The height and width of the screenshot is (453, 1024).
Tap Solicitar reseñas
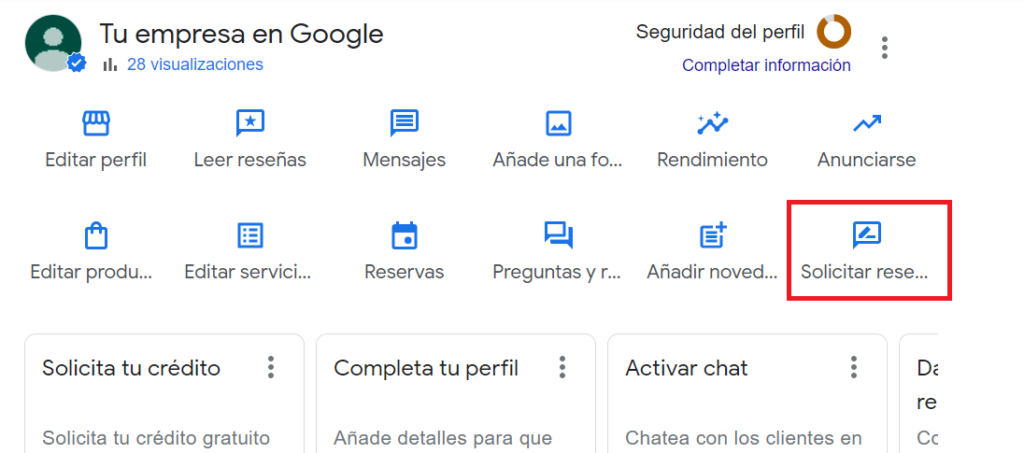866,252
